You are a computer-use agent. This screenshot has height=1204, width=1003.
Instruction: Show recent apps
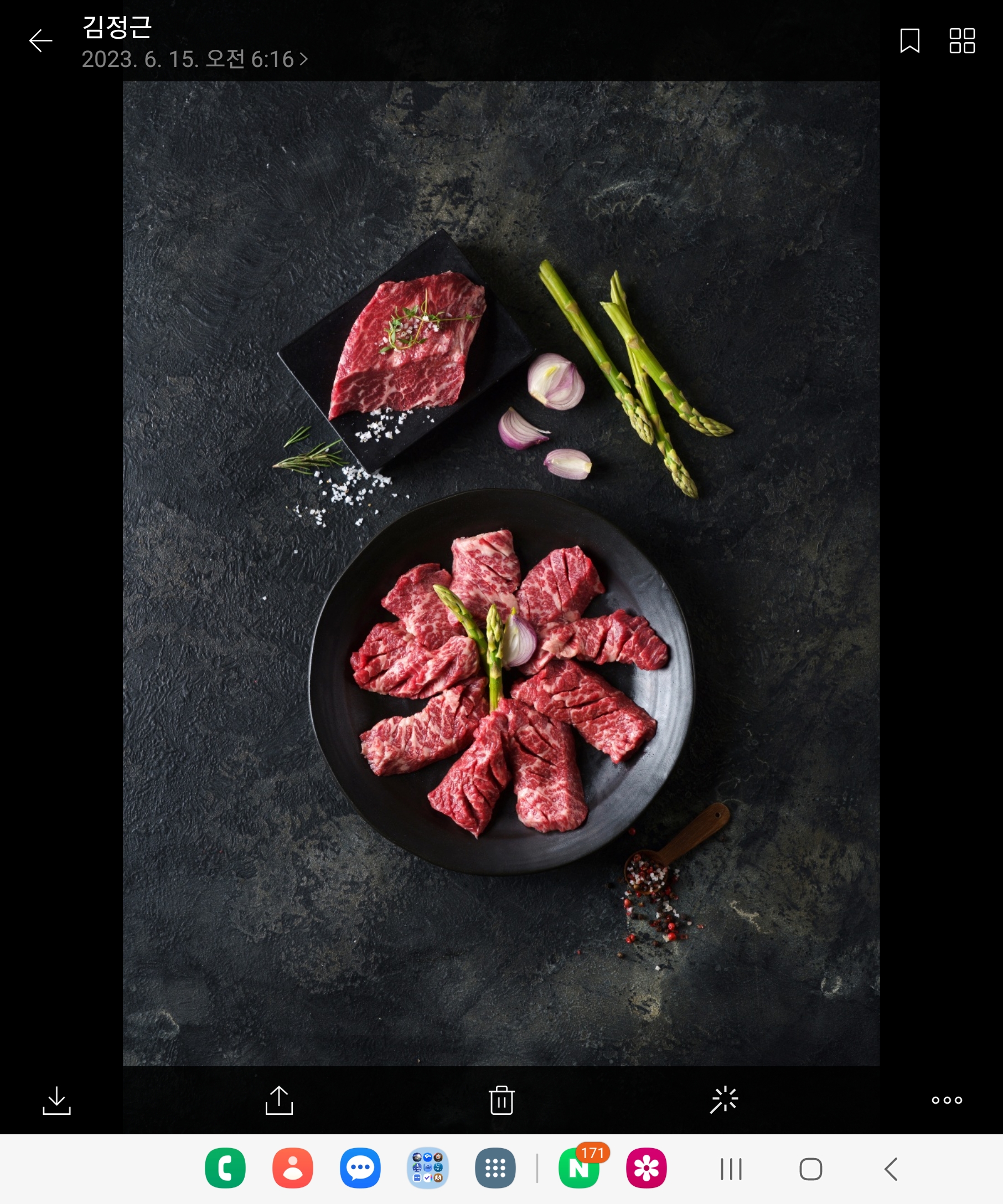(731, 1169)
